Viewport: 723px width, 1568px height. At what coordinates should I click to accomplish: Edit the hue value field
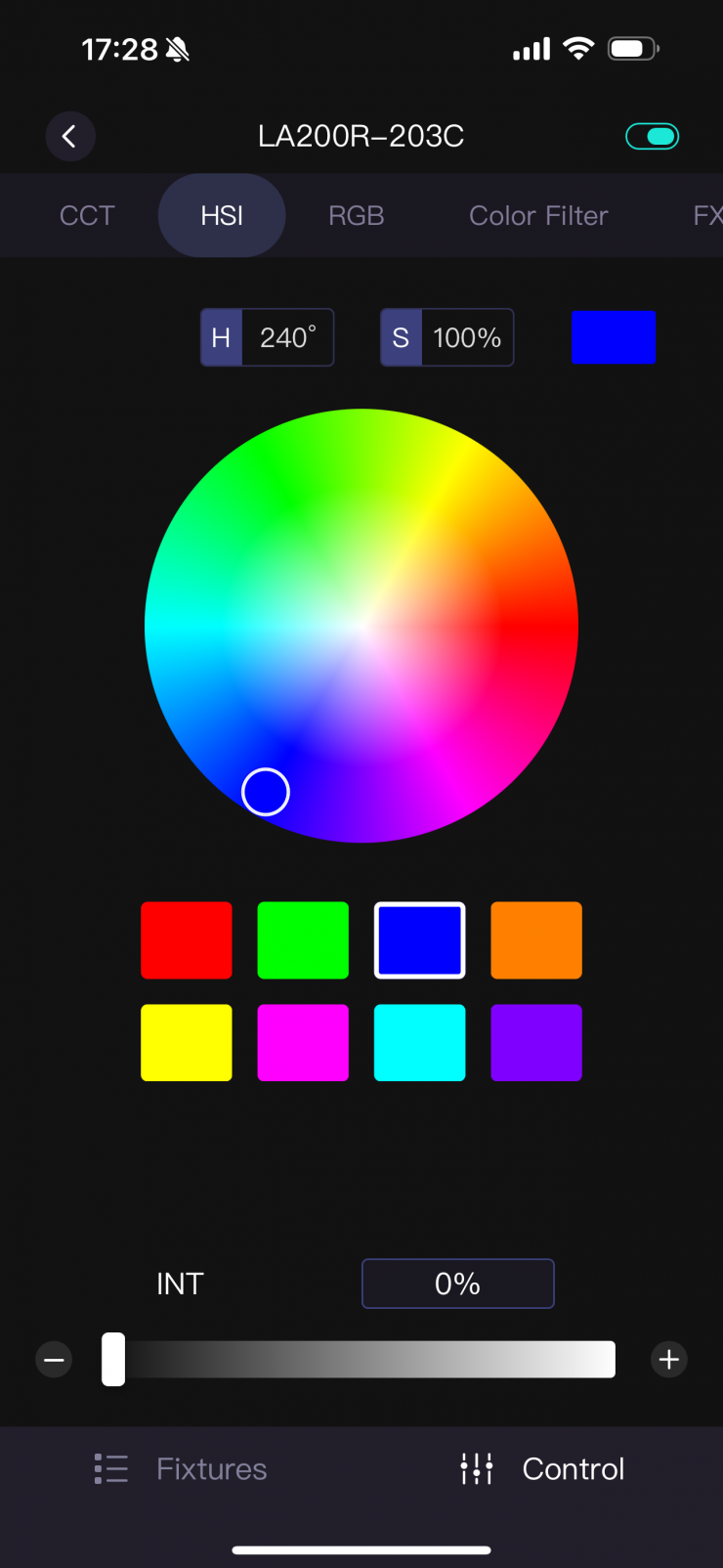(x=286, y=338)
